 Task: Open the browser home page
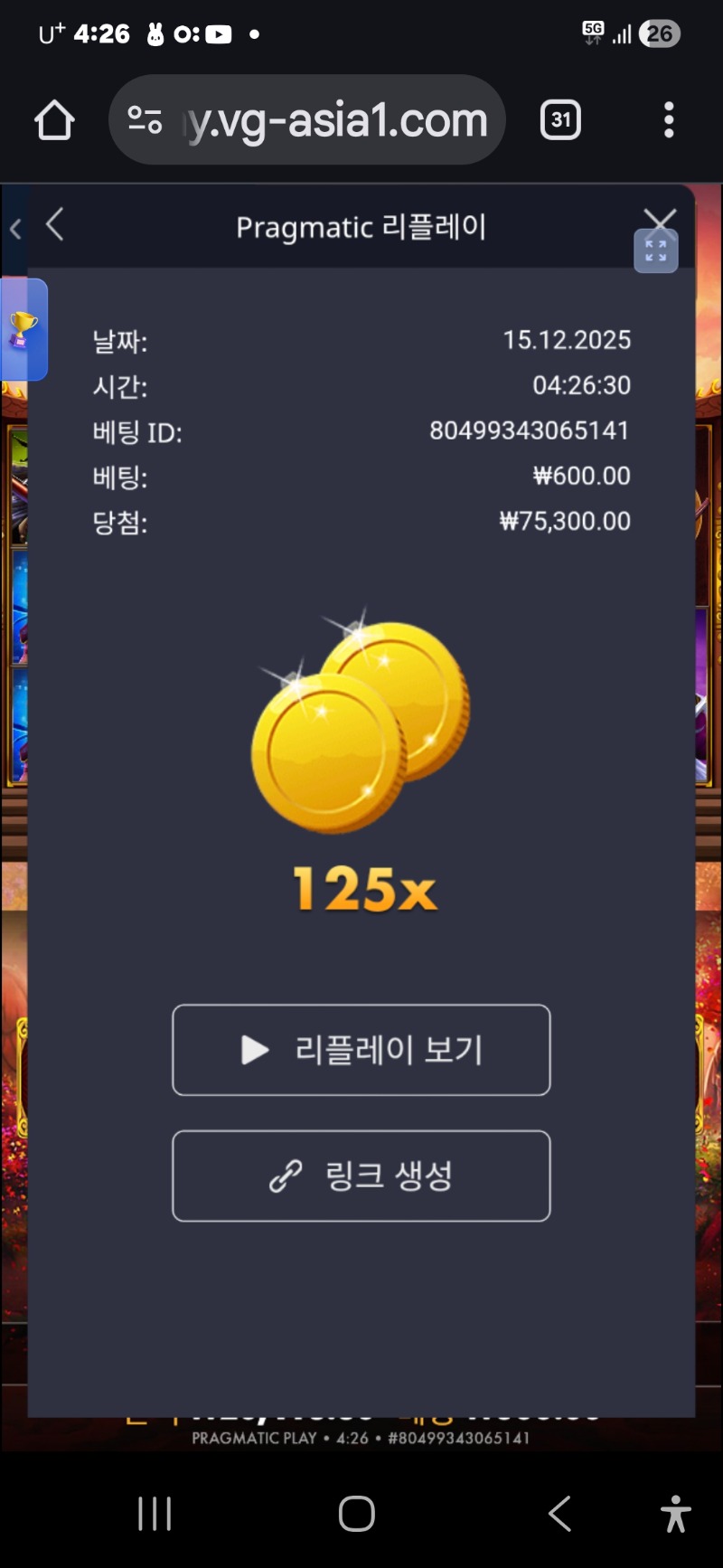point(54,120)
